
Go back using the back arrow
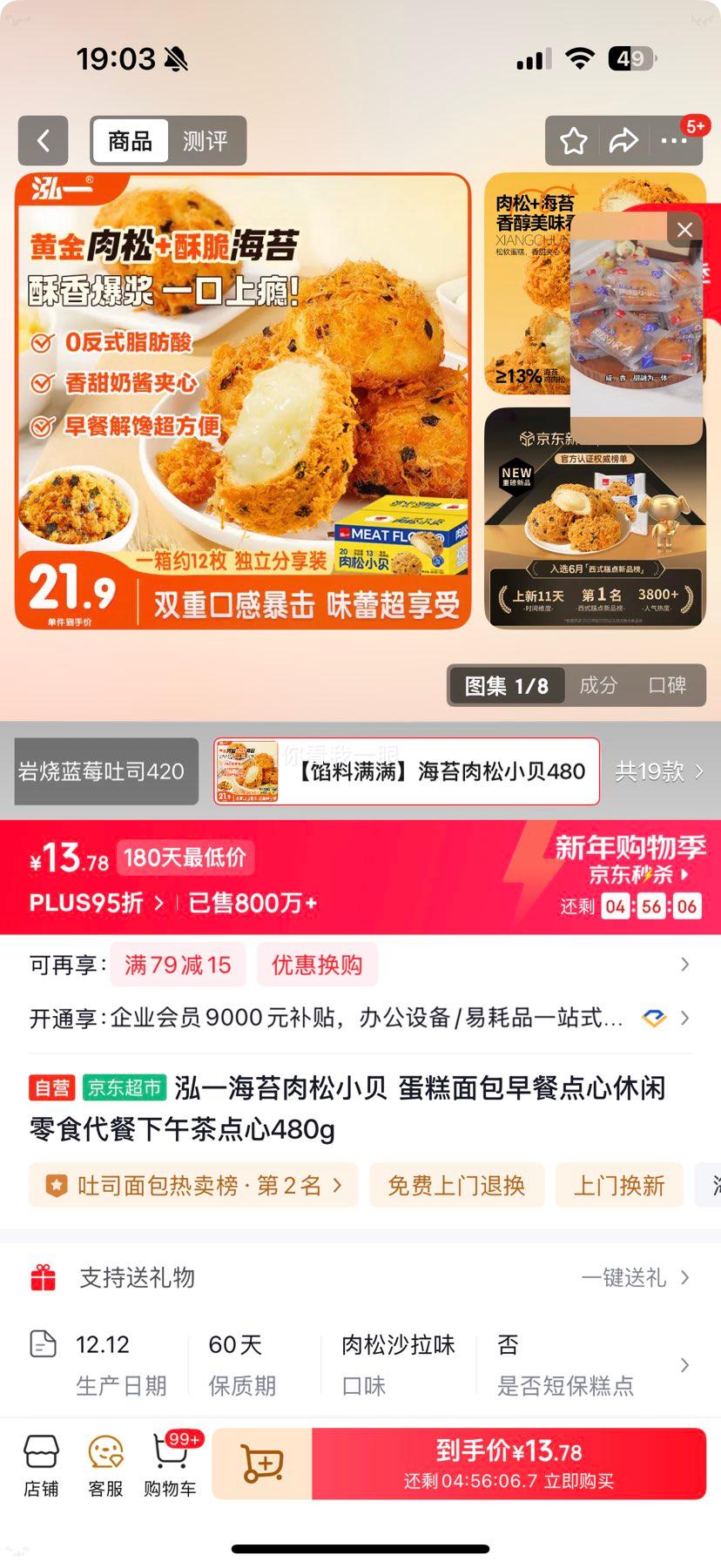43,140
